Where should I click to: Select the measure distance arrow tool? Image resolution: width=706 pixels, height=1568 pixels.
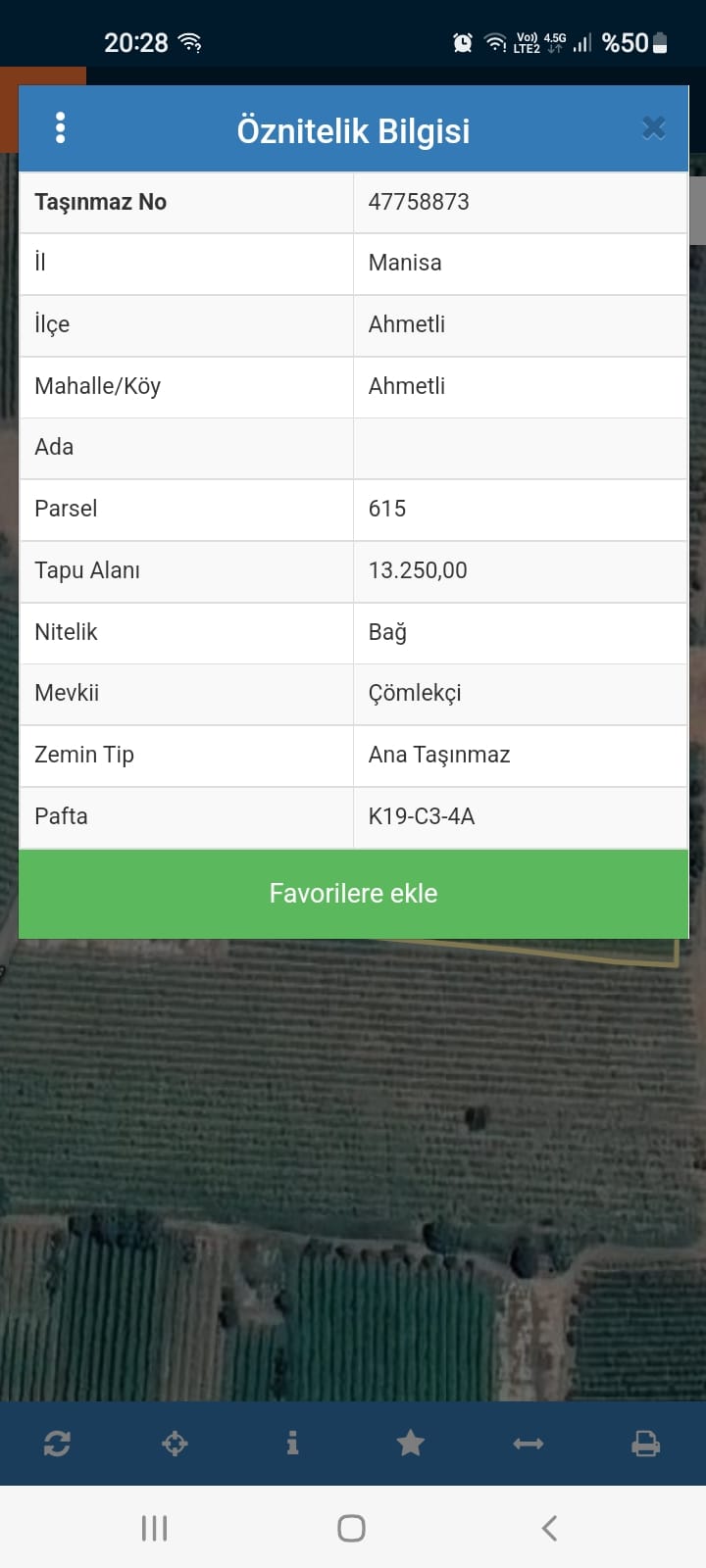pyautogui.click(x=528, y=1443)
